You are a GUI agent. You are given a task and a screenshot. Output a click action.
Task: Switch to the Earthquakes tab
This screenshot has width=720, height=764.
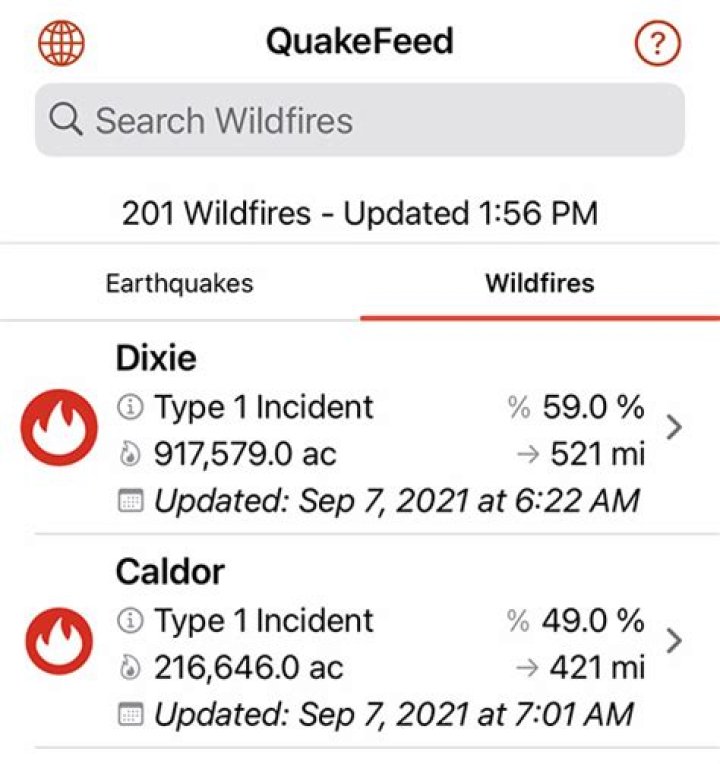tap(179, 283)
